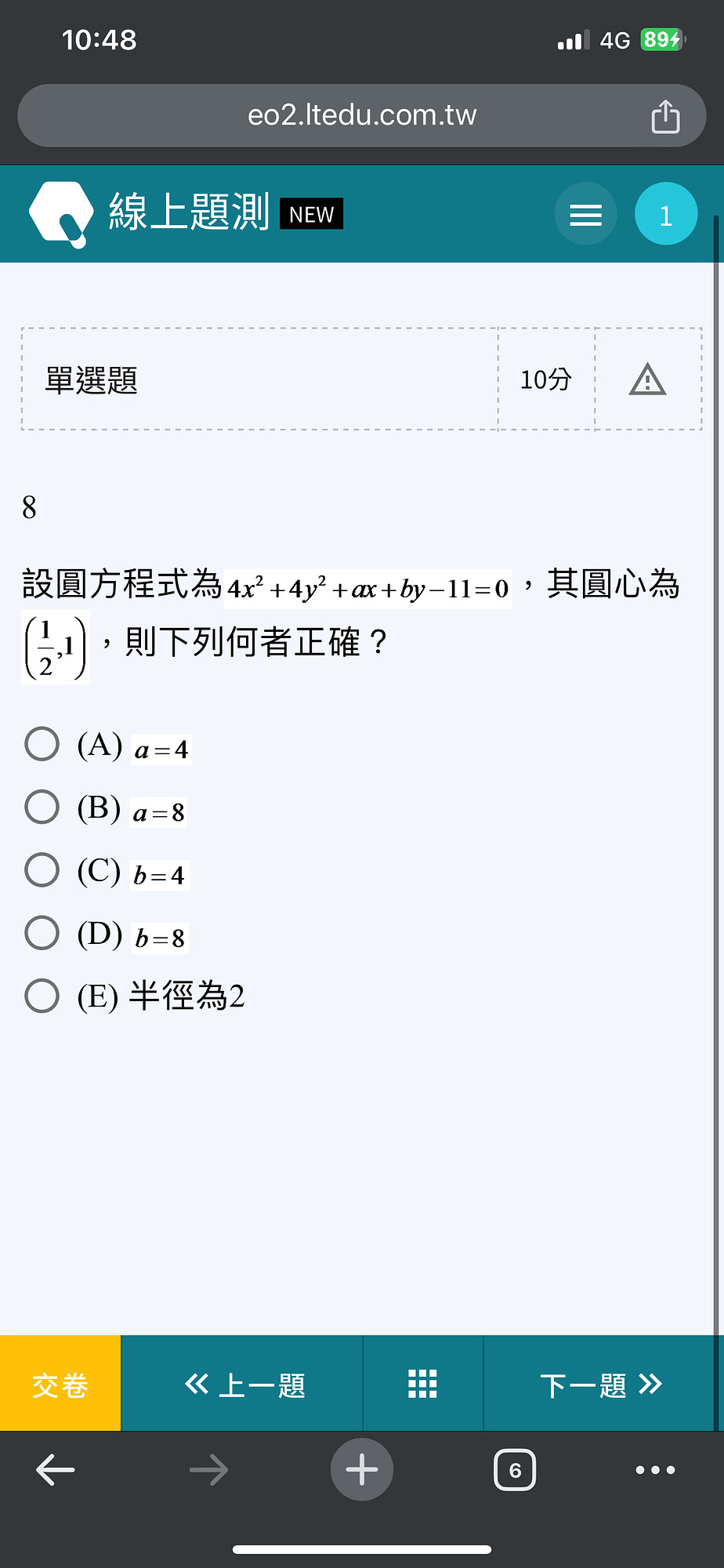The image size is (724, 1568).
Task: Go to previous question 上一題
Action: point(243,1384)
